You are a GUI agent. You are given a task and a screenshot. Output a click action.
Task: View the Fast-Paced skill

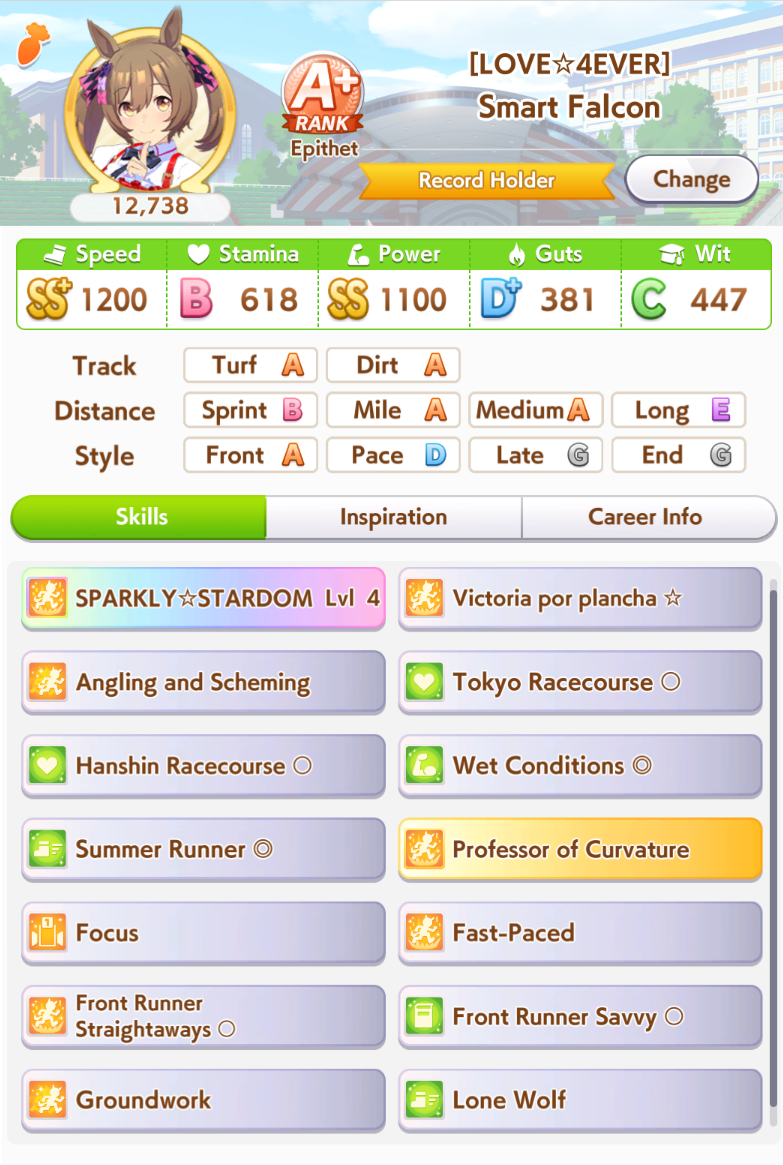[x=580, y=933]
